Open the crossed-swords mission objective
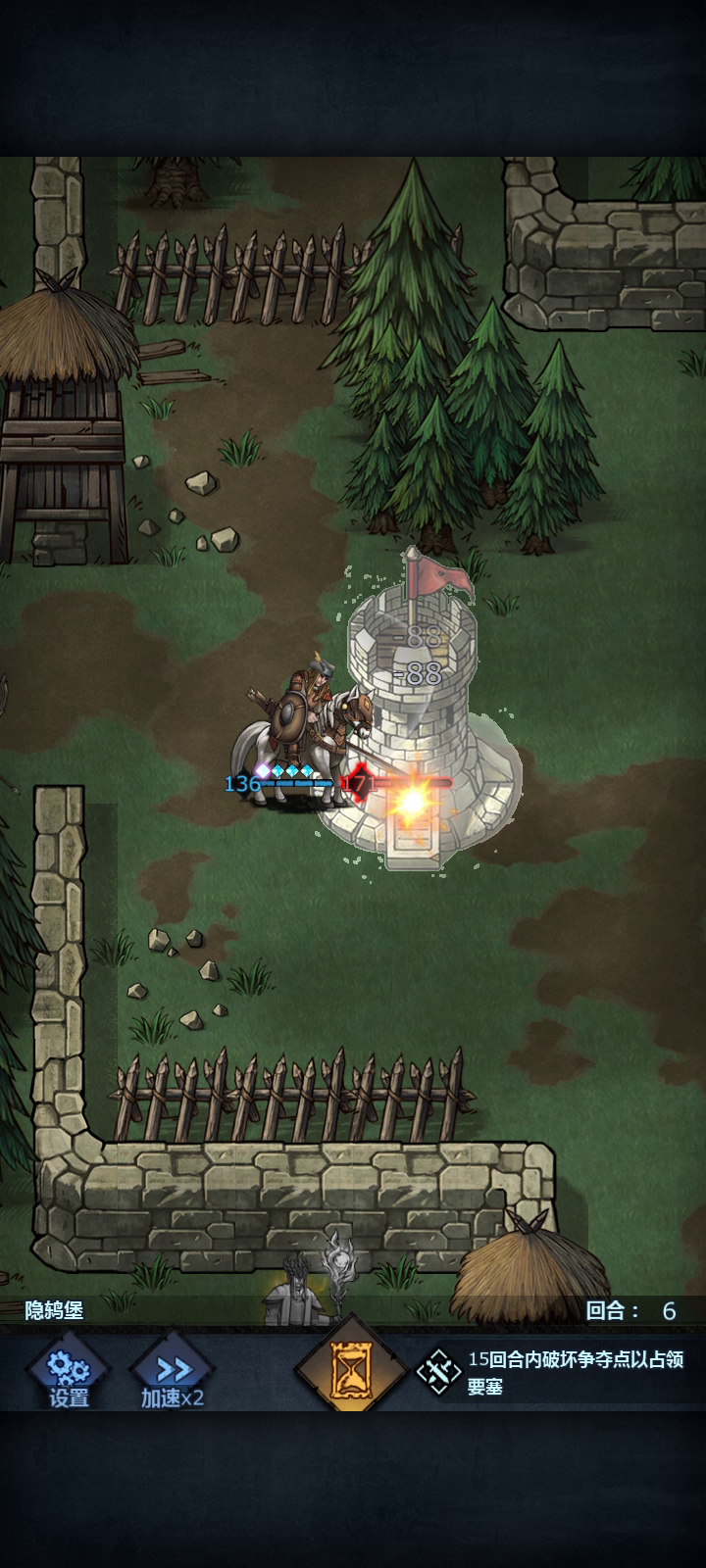The width and height of the screenshot is (706, 1568). point(438,1372)
